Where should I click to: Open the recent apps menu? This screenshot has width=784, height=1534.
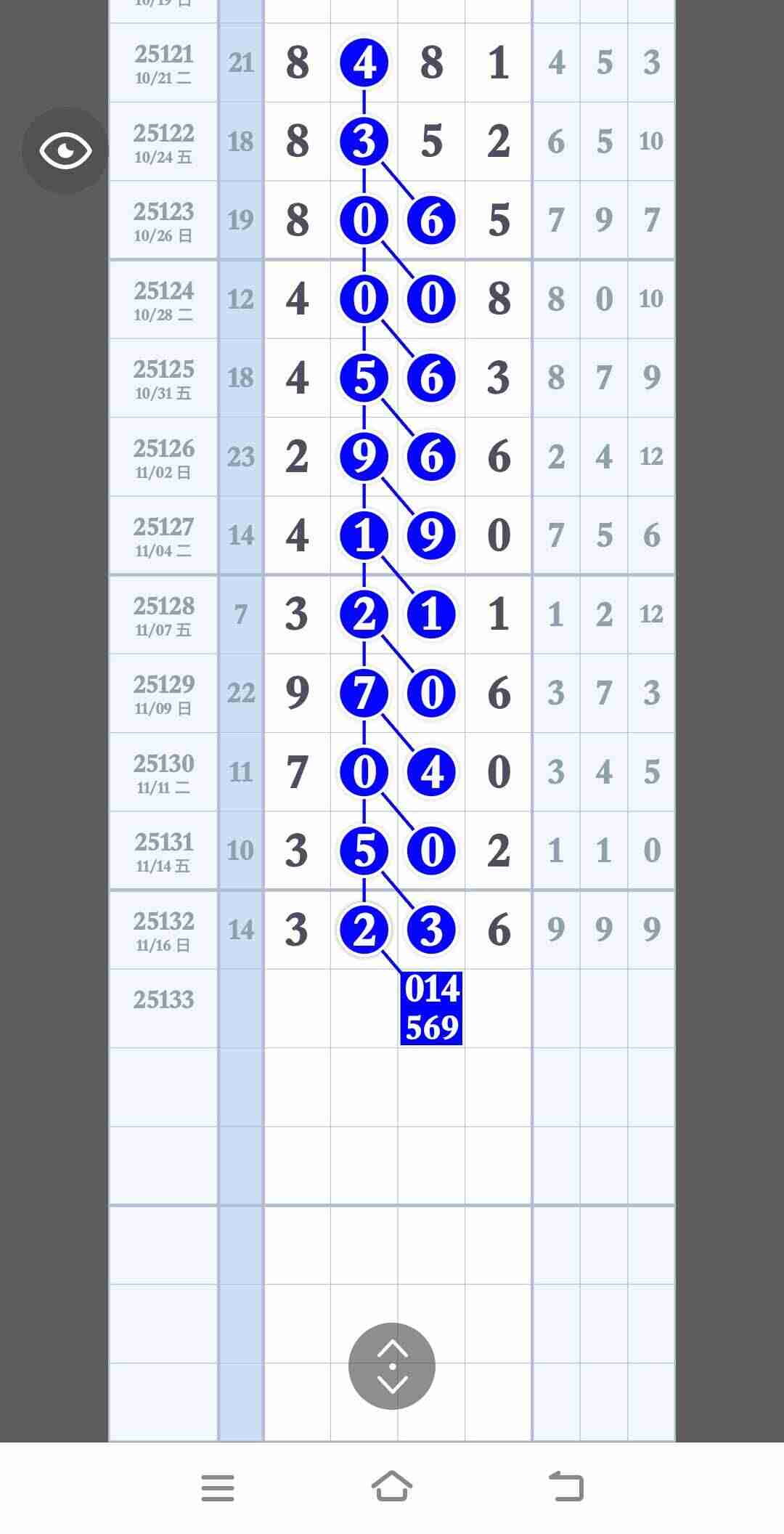point(218,1488)
